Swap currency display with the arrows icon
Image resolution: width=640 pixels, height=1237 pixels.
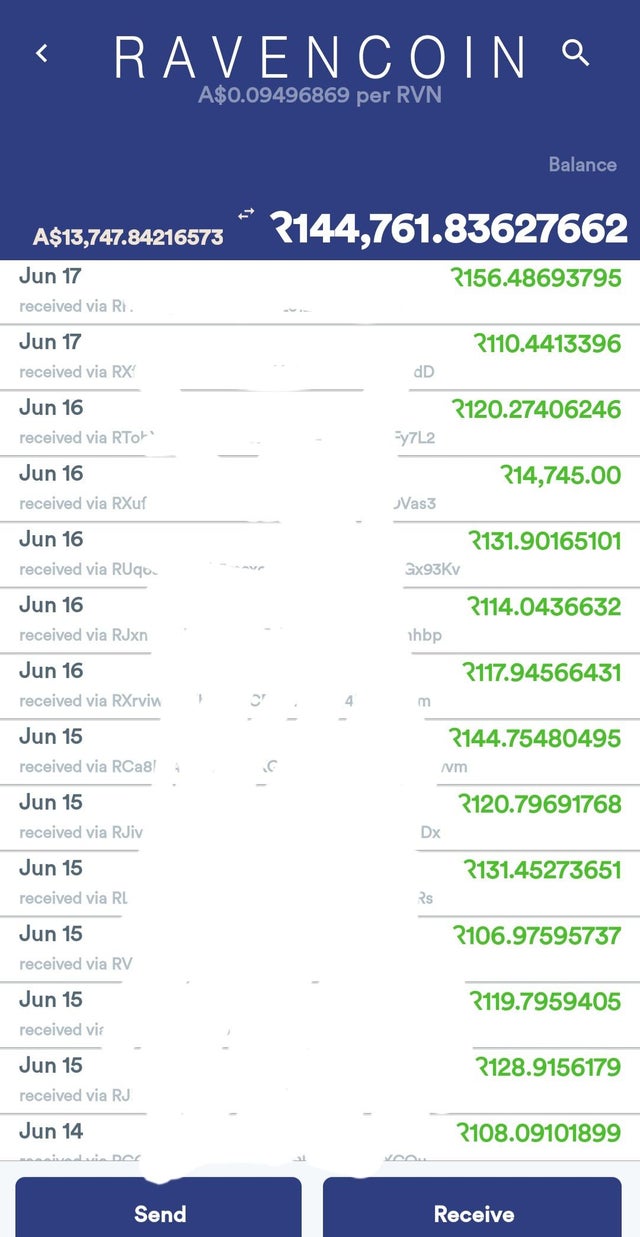(246, 213)
